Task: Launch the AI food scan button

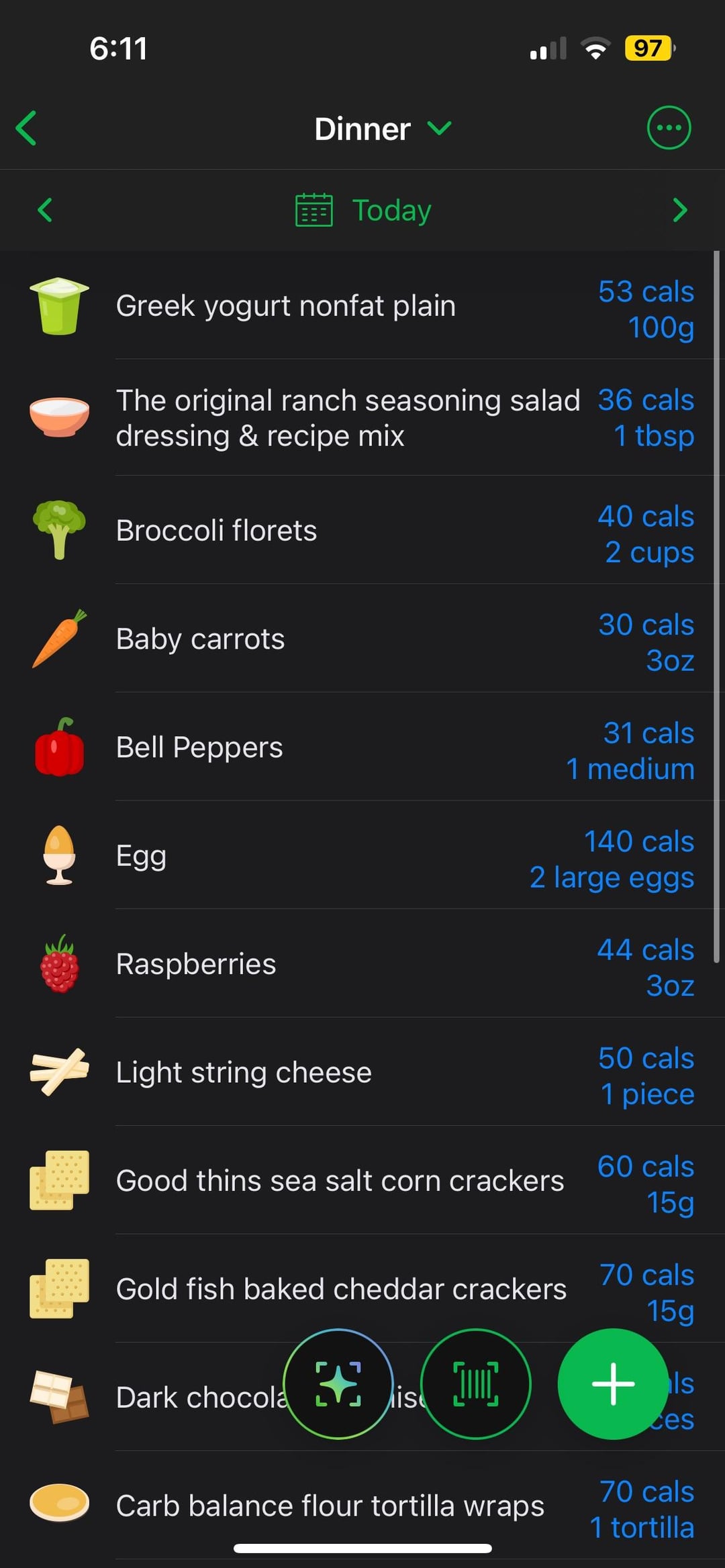Action: (338, 1383)
